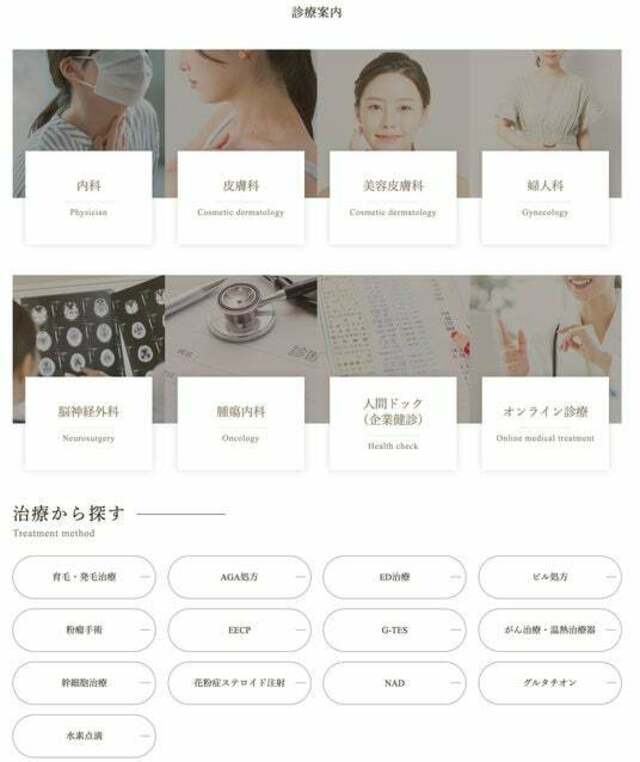Open the 腫瘍内科 Oncology card
The height and width of the screenshot is (762, 640).
click(x=240, y=422)
